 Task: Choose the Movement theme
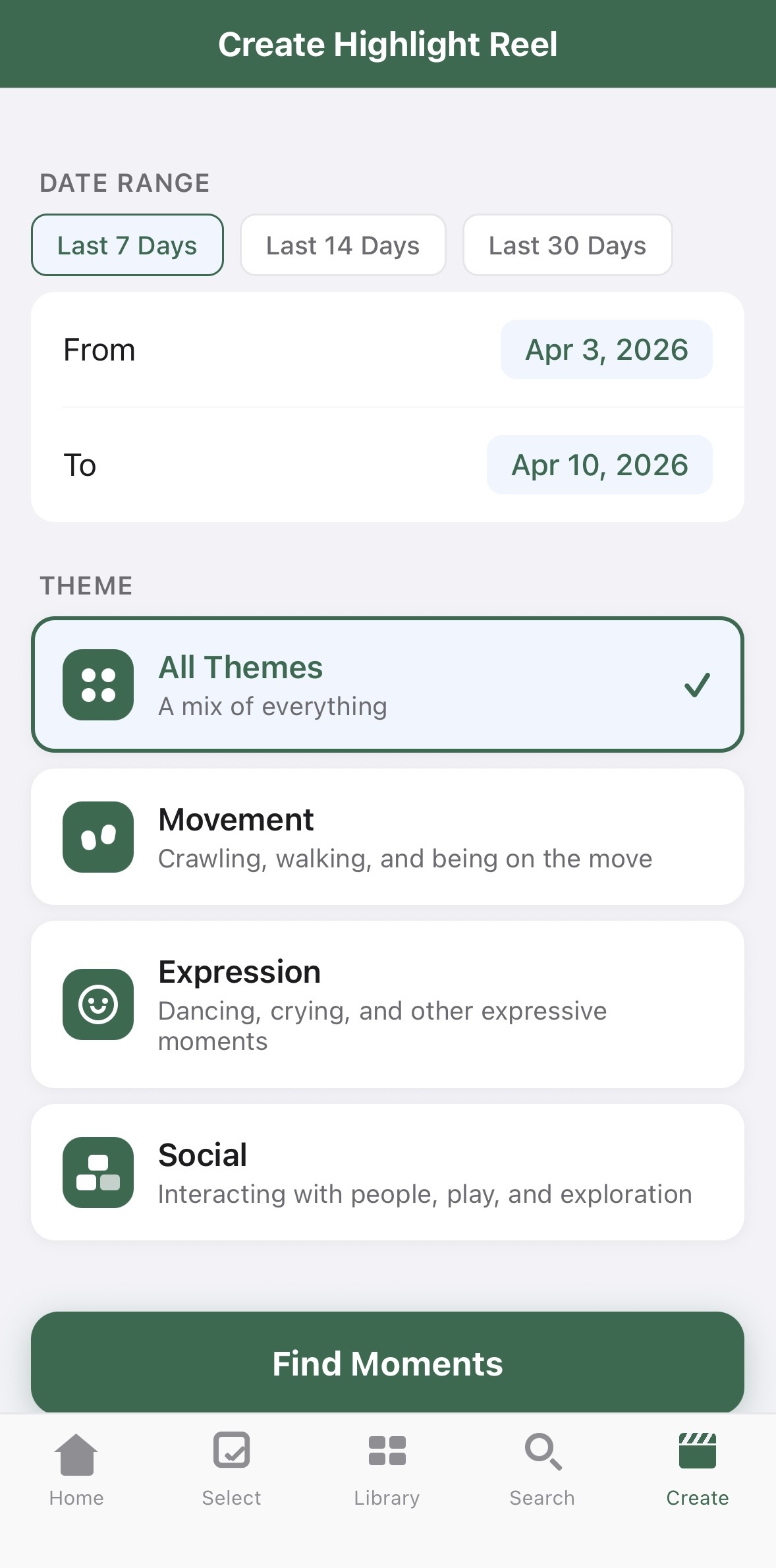[388, 837]
